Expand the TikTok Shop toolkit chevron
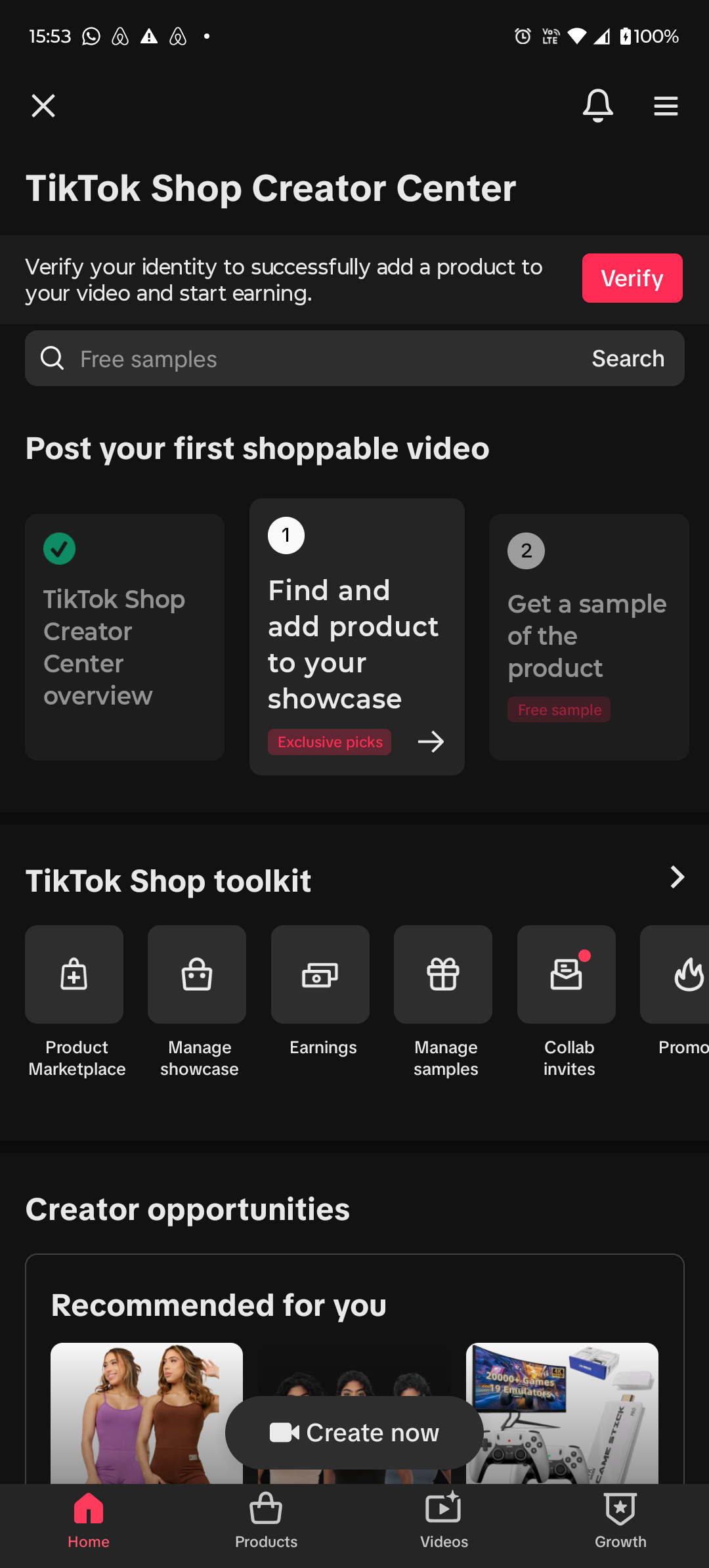Screen dimensions: 709x1568 [x=677, y=877]
